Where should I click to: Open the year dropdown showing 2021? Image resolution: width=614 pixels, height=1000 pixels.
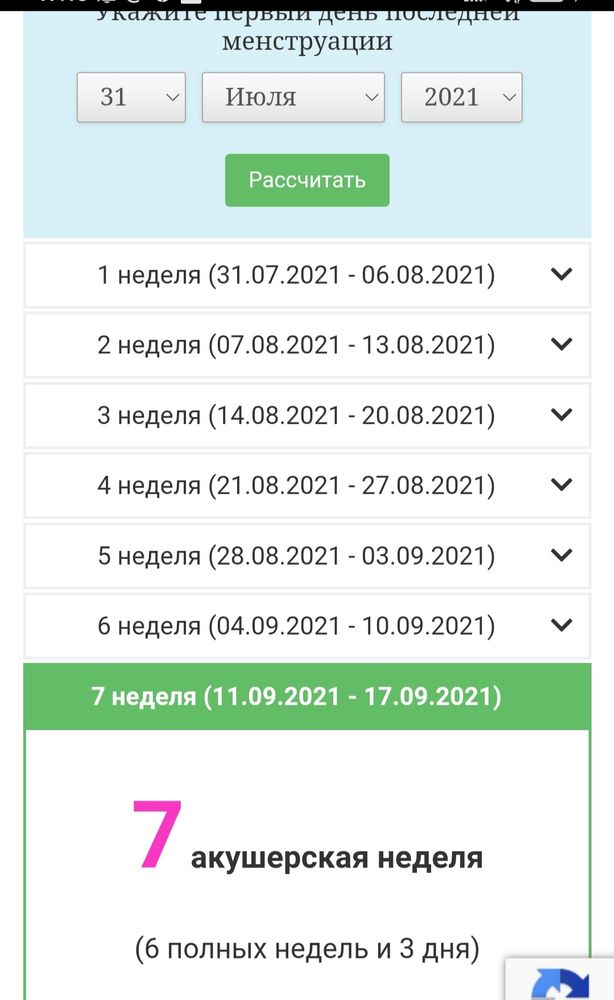461,97
